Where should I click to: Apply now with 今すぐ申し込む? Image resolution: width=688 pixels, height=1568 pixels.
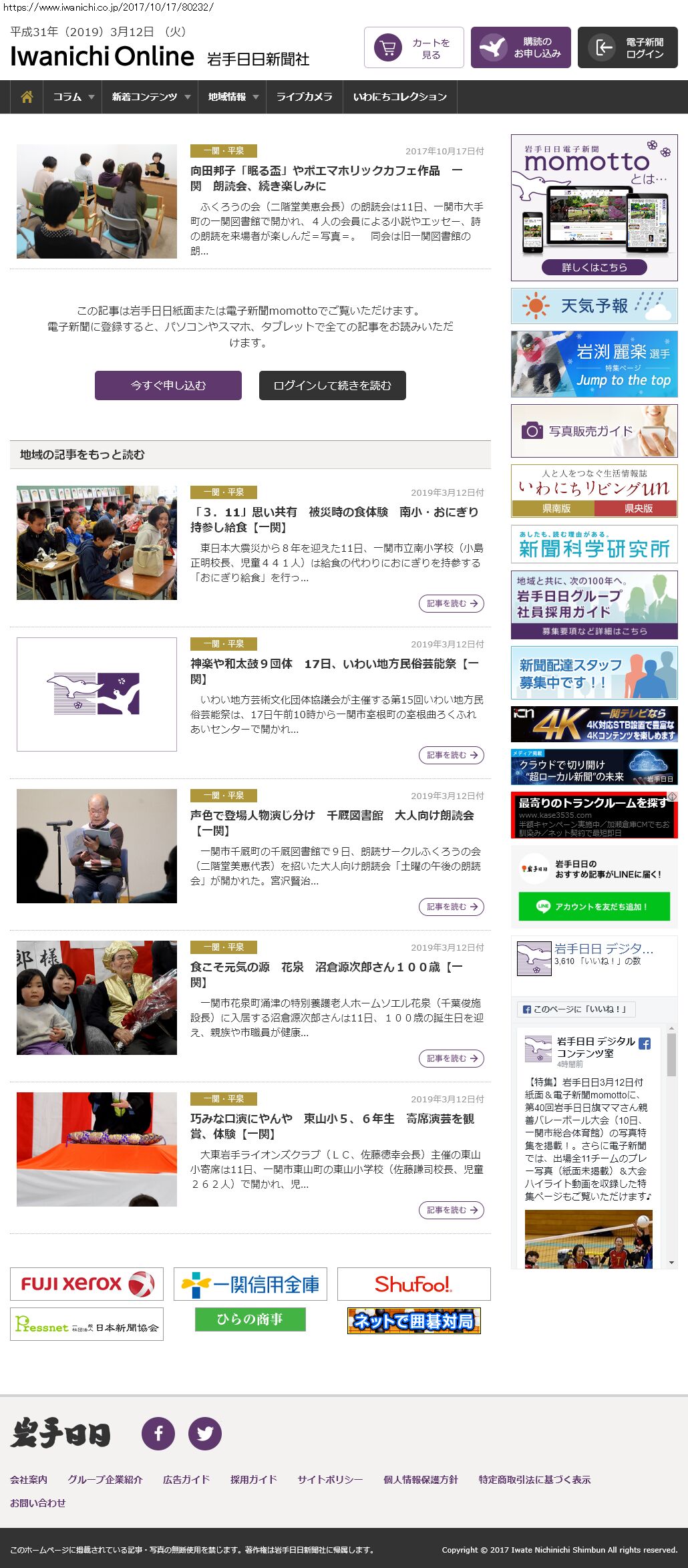[168, 385]
